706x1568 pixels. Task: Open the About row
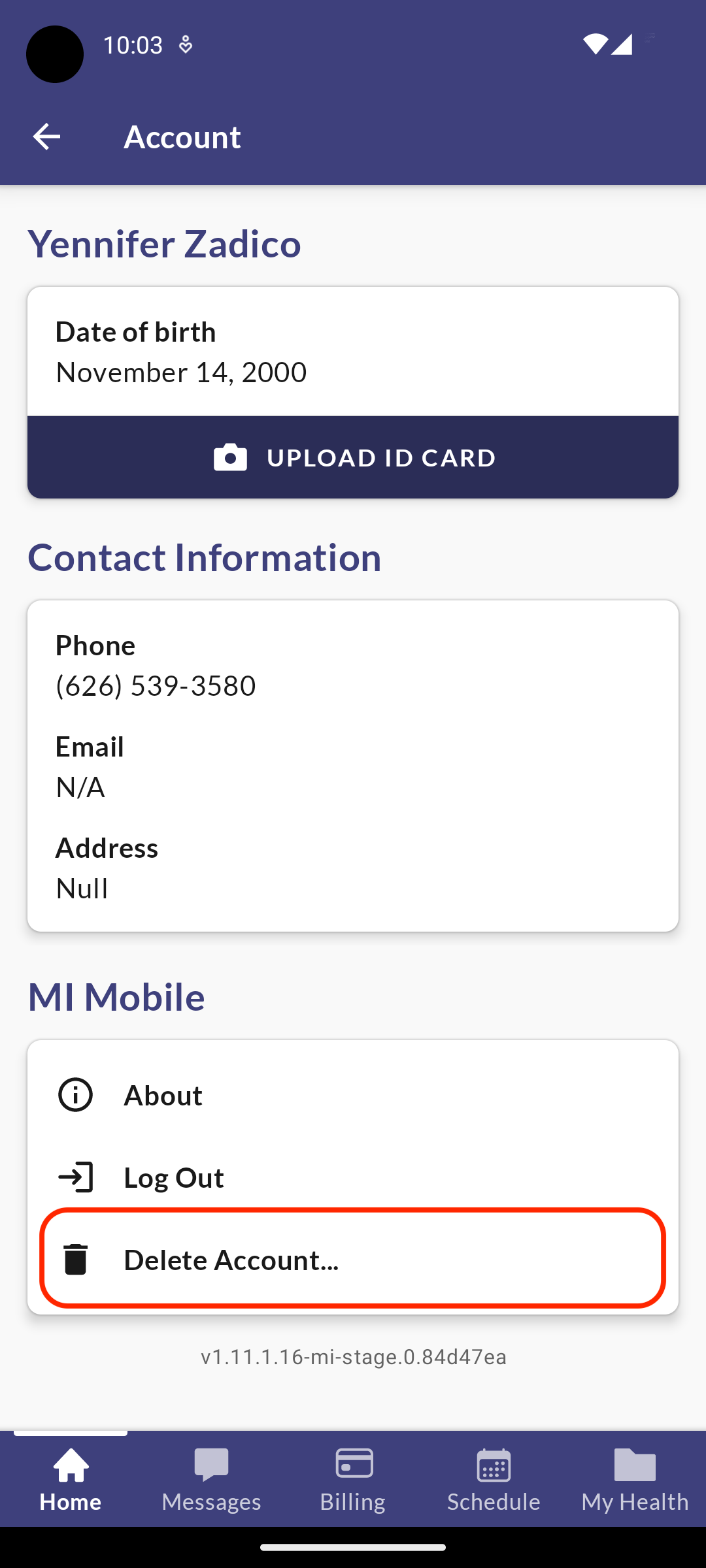click(353, 1096)
